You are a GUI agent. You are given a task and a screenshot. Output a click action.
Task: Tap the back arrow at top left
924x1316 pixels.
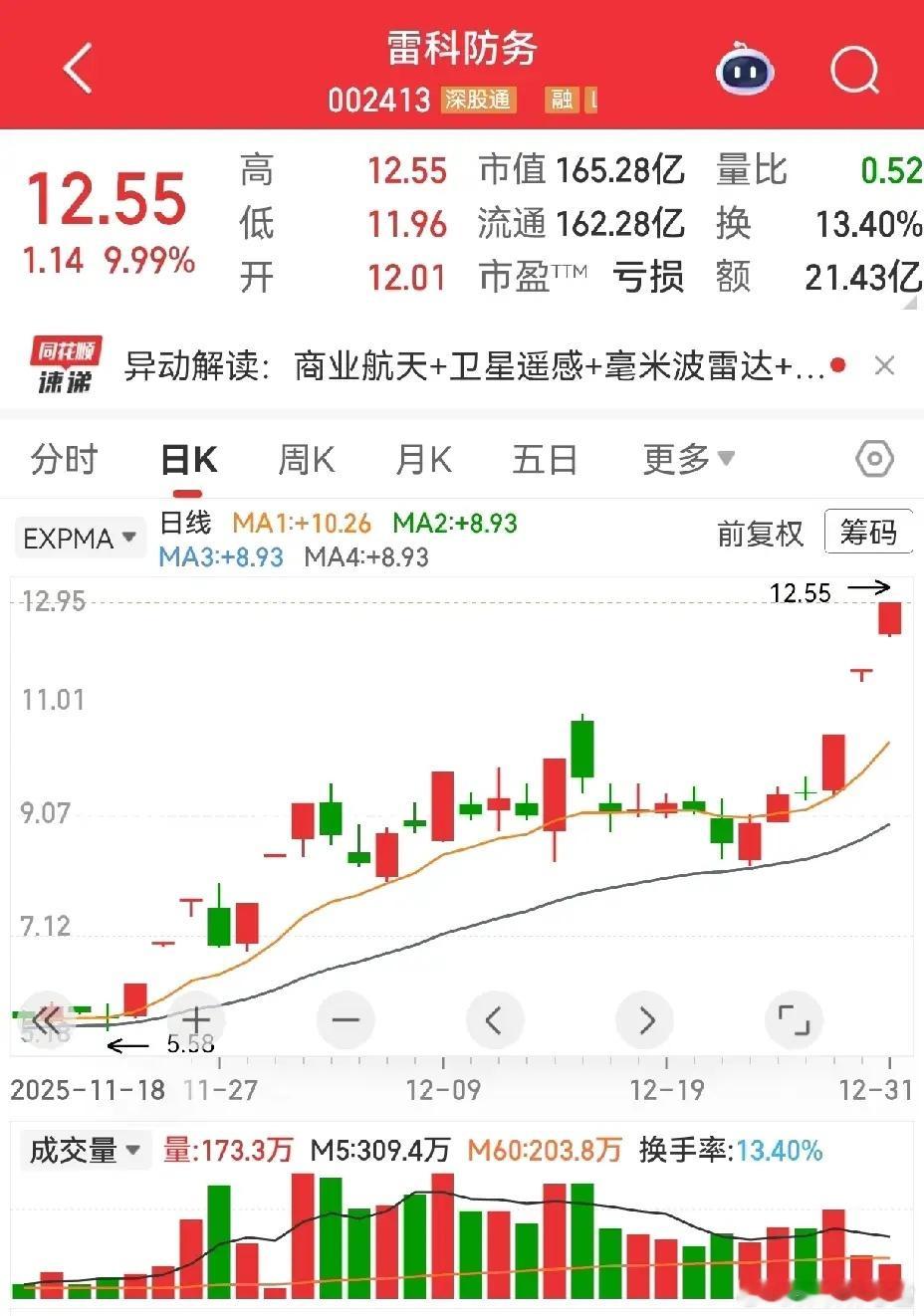click(78, 70)
